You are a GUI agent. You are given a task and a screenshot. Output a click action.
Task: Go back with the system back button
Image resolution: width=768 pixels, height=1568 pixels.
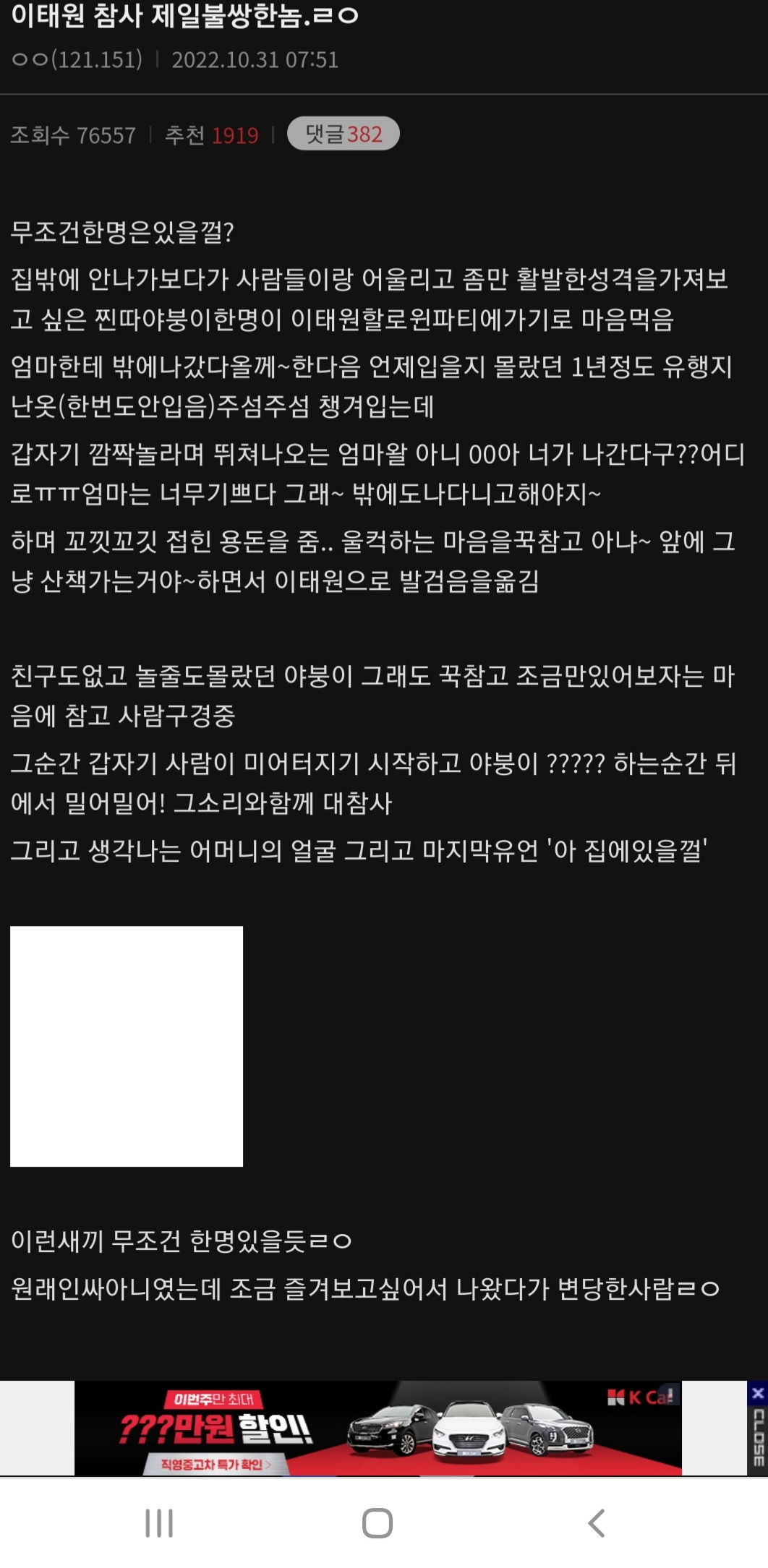click(x=595, y=1523)
